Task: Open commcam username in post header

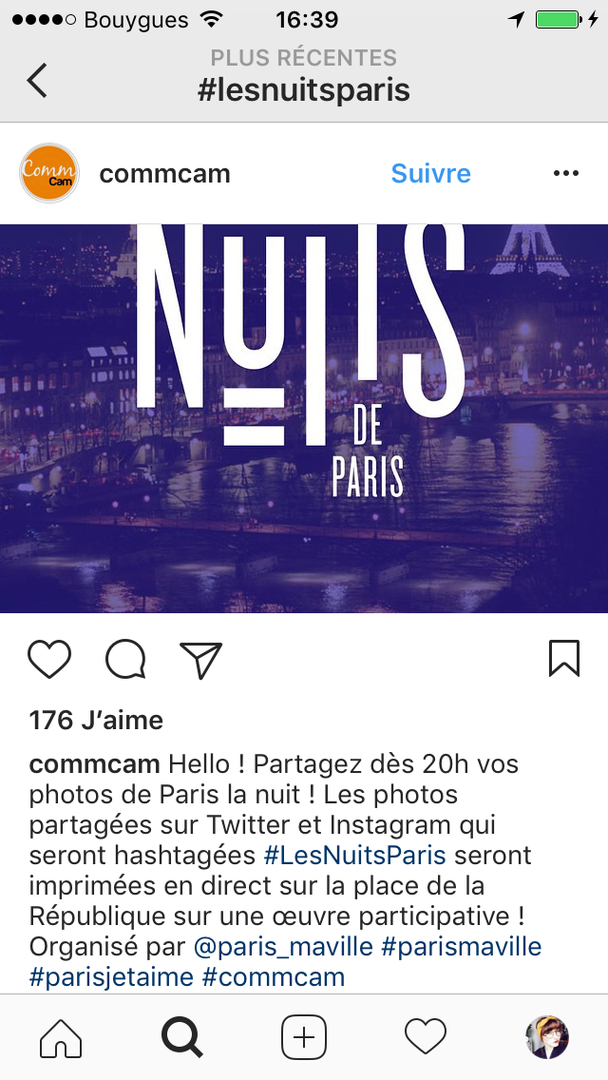Action: click(x=165, y=173)
